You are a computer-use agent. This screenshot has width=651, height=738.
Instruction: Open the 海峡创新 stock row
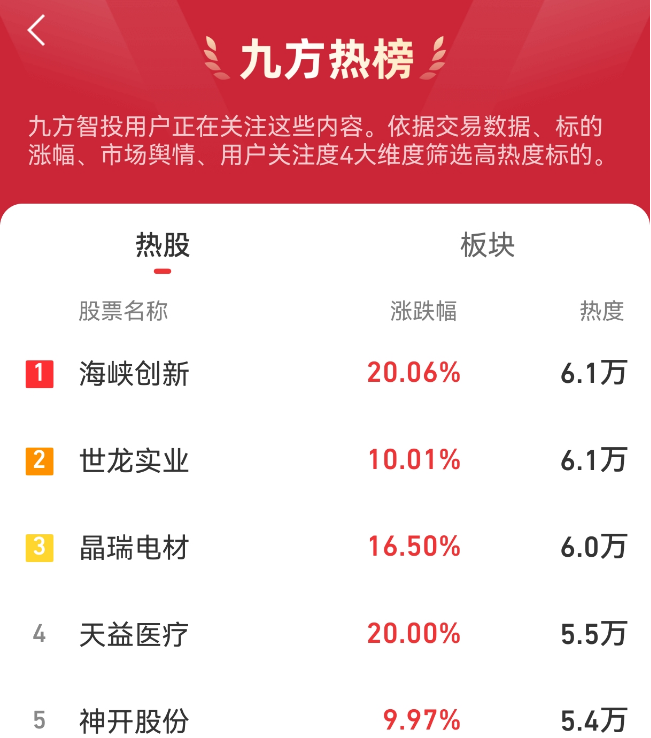coord(134,374)
